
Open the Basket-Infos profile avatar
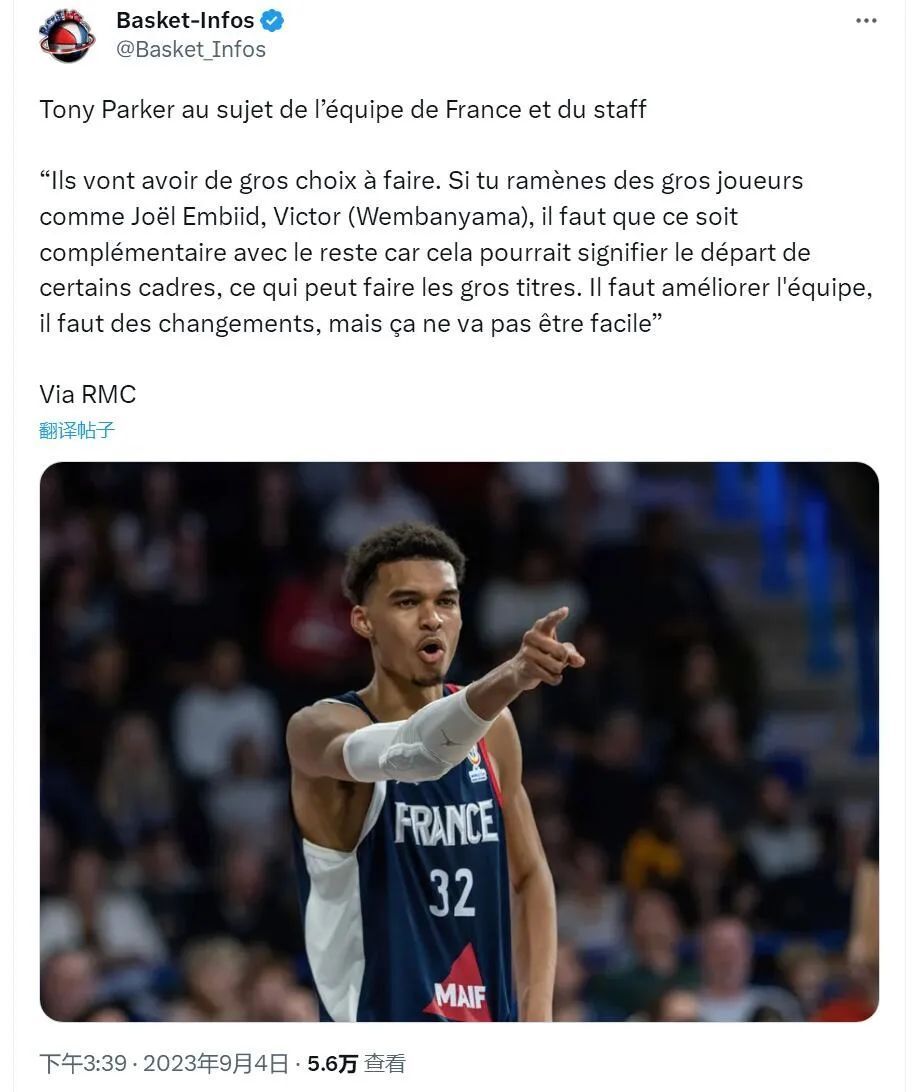tap(67, 35)
